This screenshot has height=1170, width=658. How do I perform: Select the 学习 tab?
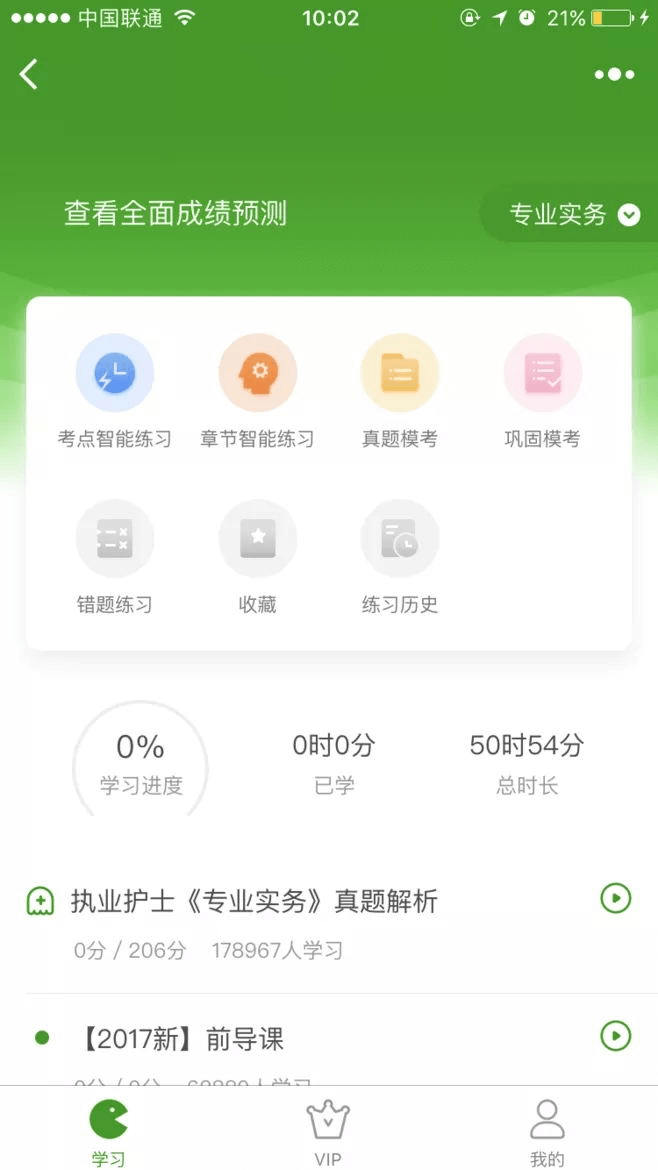point(109,1133)
